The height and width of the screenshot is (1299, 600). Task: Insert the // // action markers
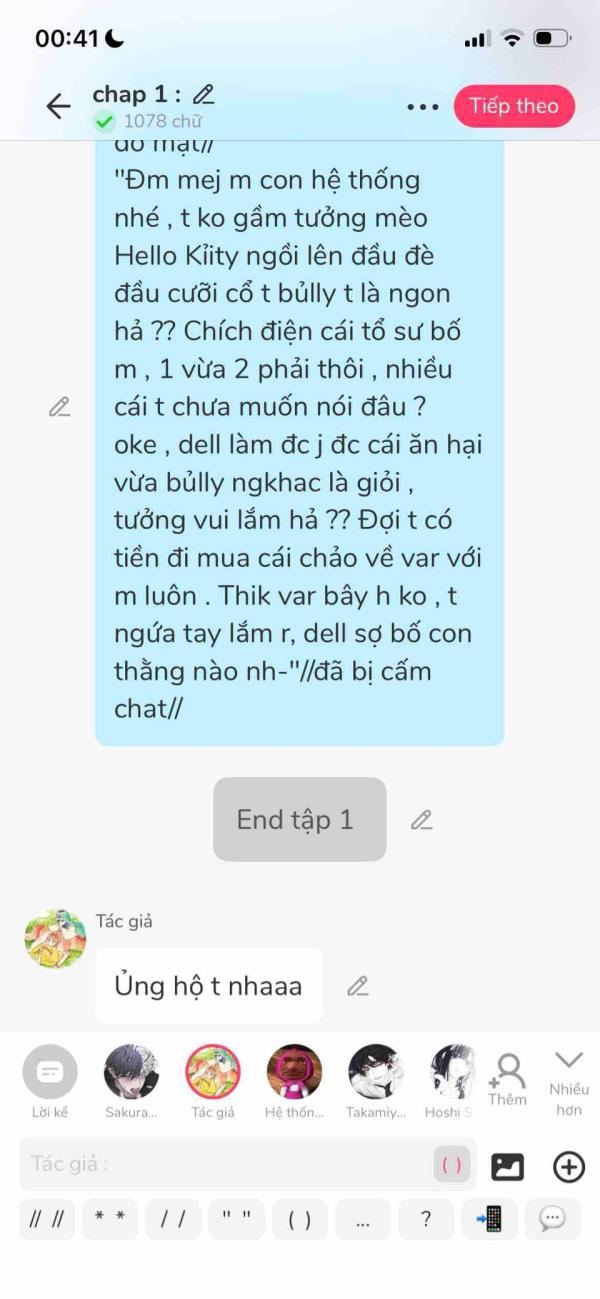coord(47,1219)
